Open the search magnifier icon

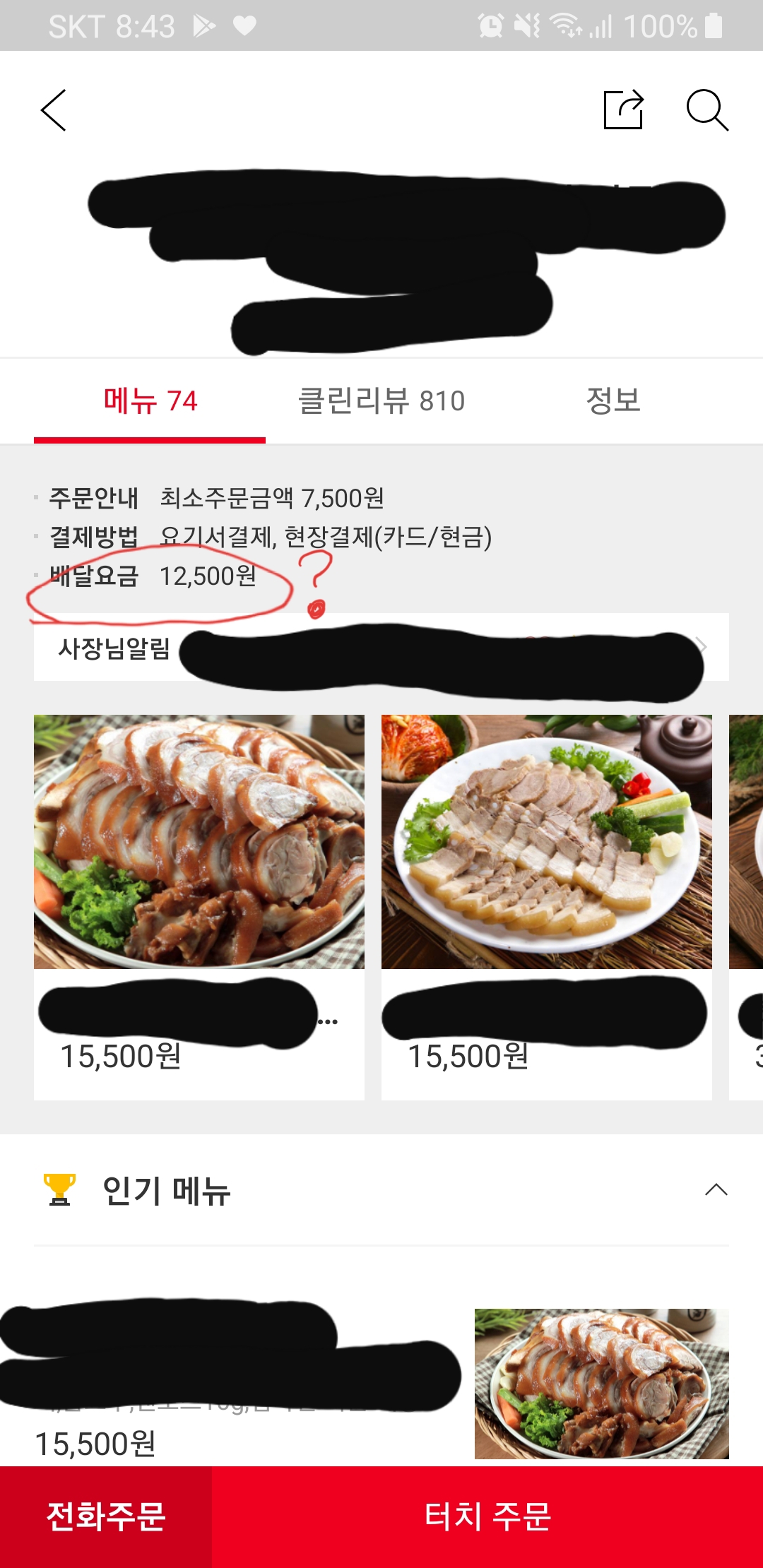(706, 110)
